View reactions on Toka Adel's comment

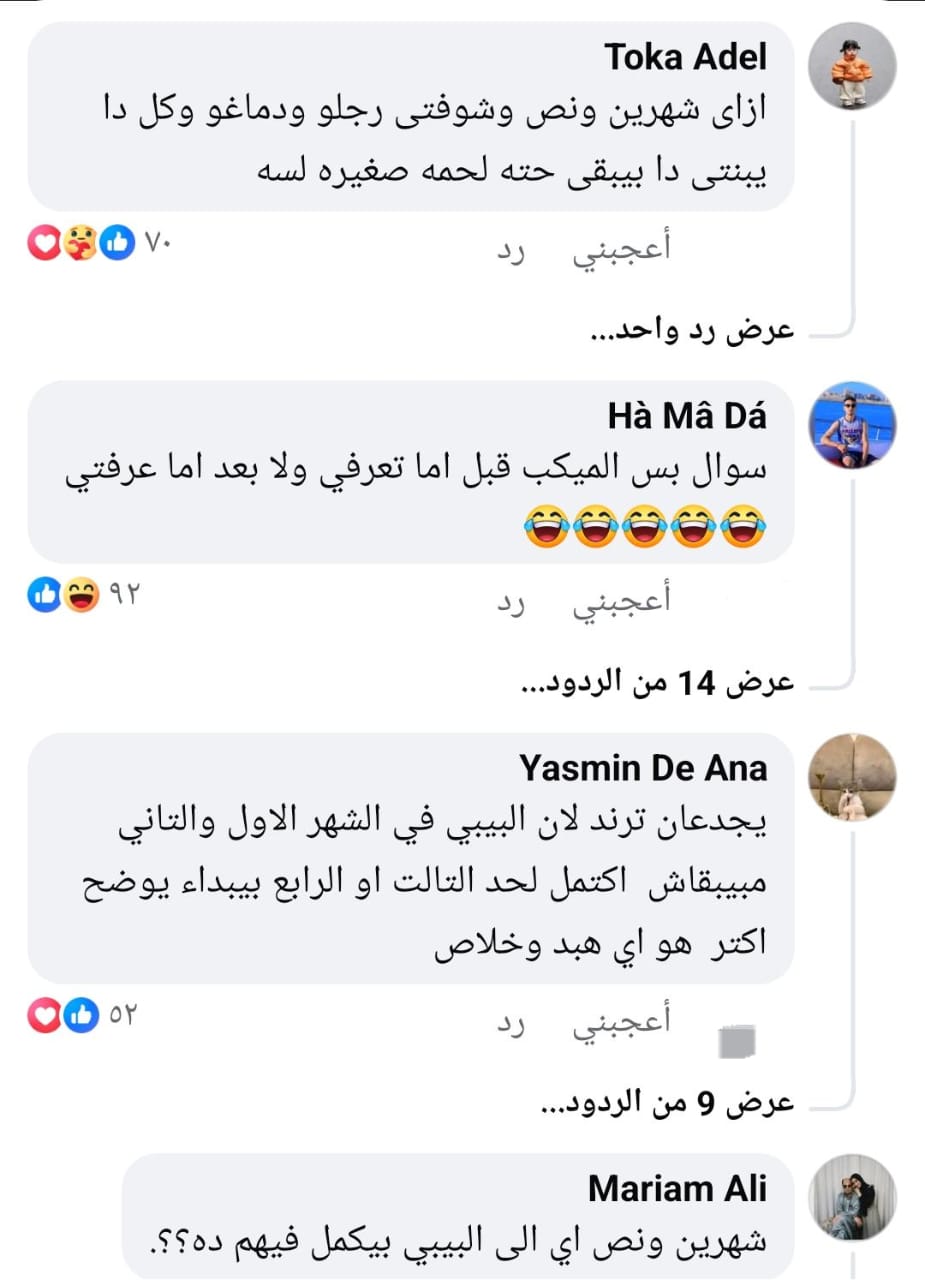coord(100,243)
